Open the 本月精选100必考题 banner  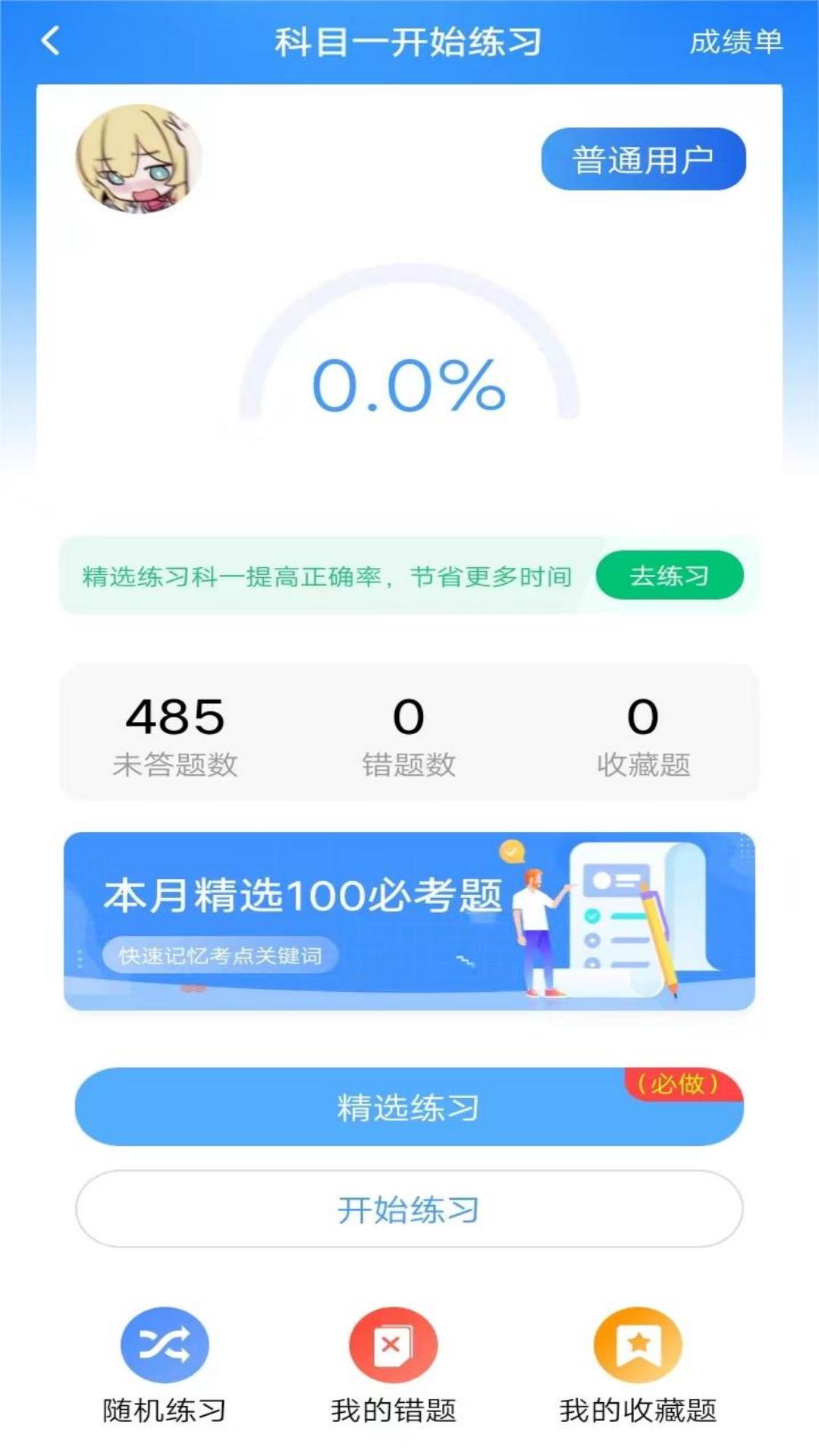click(x=409, y=921)
